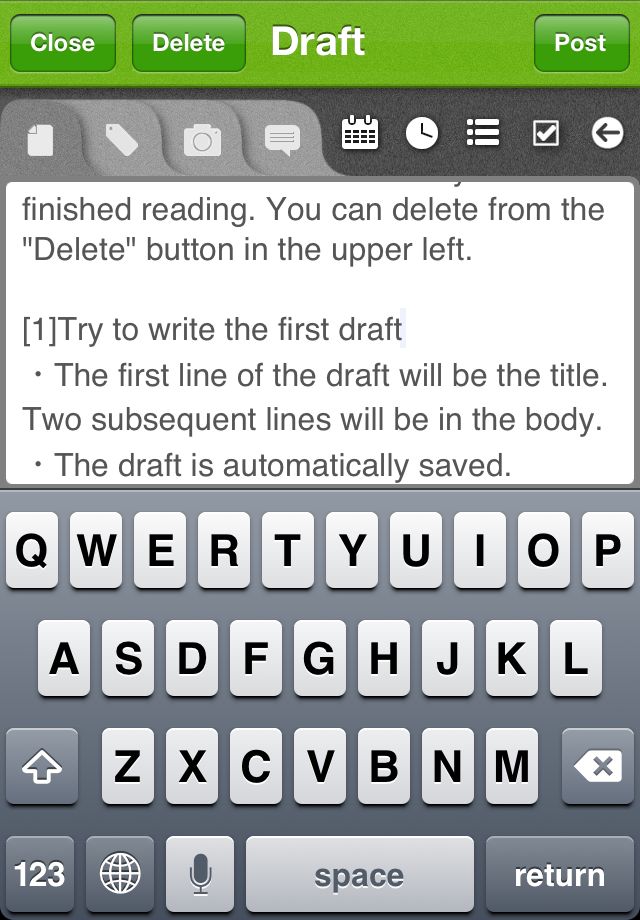Open the comment bubble tab
Viewport: 640px width, 920px height.
coord(282,140)
